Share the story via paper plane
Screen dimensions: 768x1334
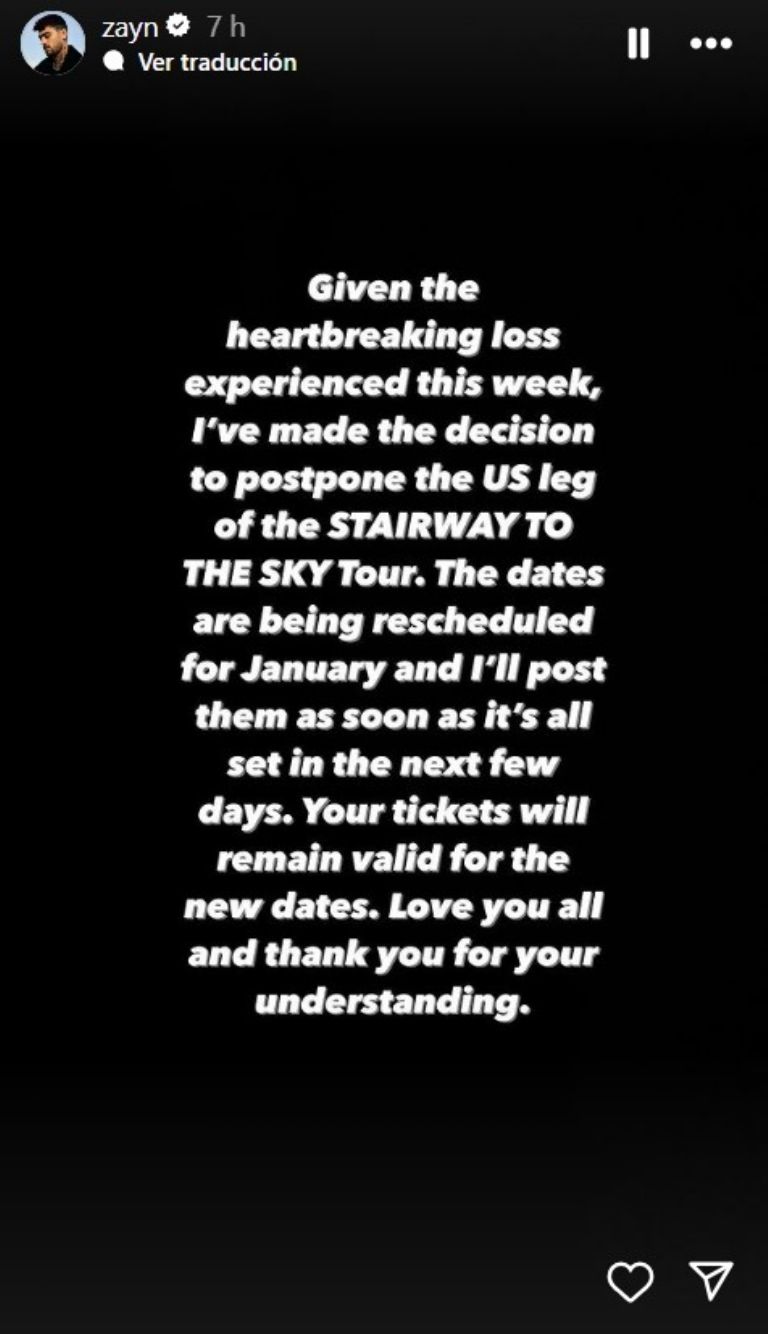coord(711,1281)
